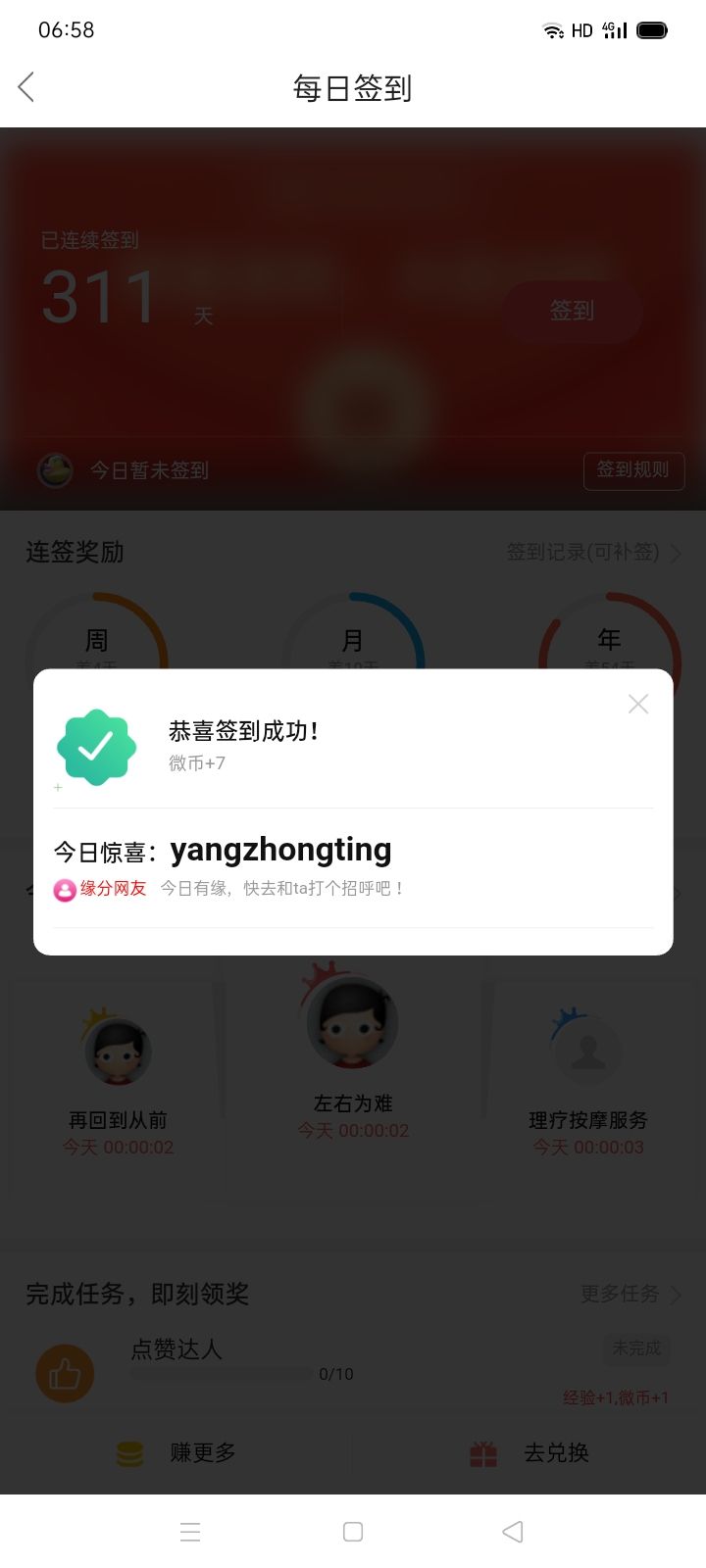The width and height of the screenshot is (706, 1568).
Task: Tap the system back navigation button
Action: (x=512, y=1532)
